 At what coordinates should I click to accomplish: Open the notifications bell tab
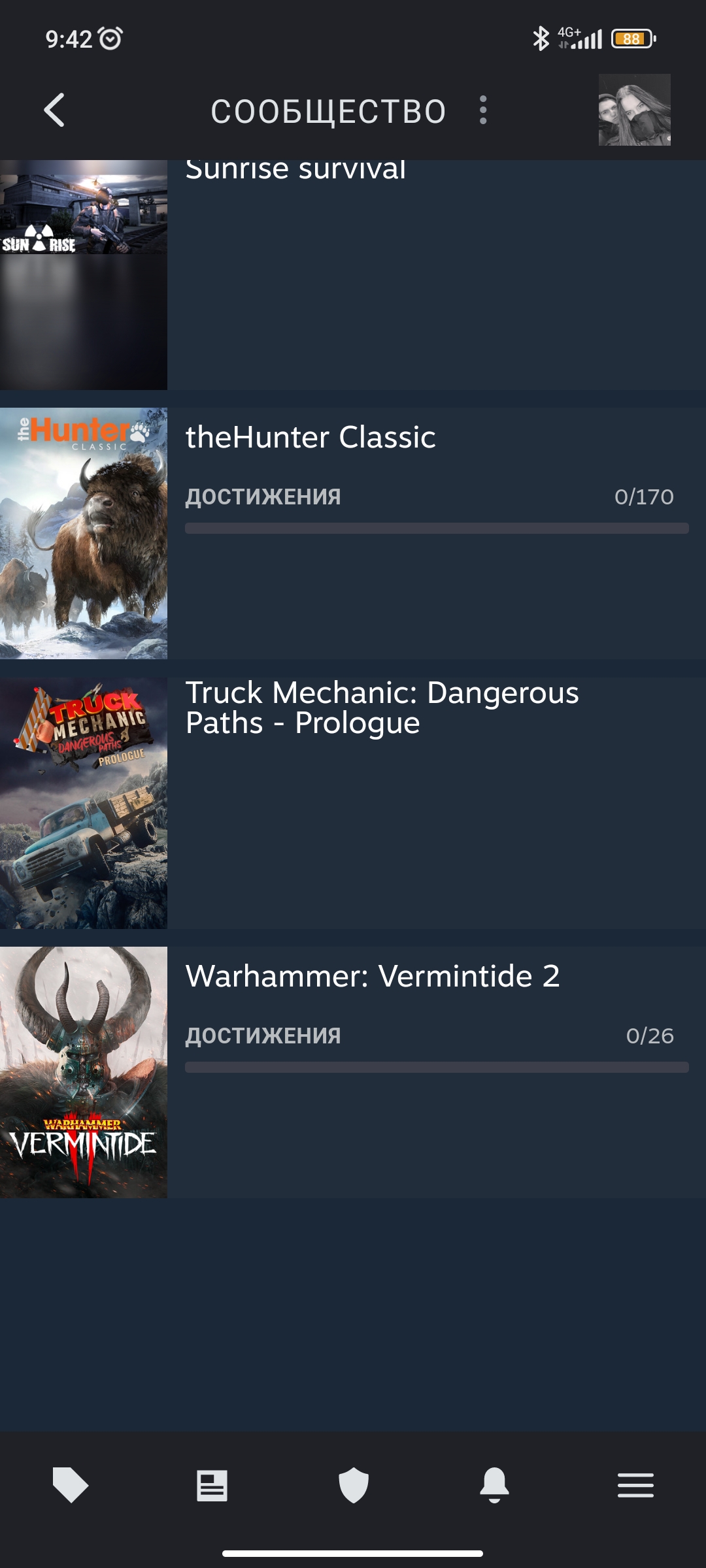click(x=494, y=1485)
